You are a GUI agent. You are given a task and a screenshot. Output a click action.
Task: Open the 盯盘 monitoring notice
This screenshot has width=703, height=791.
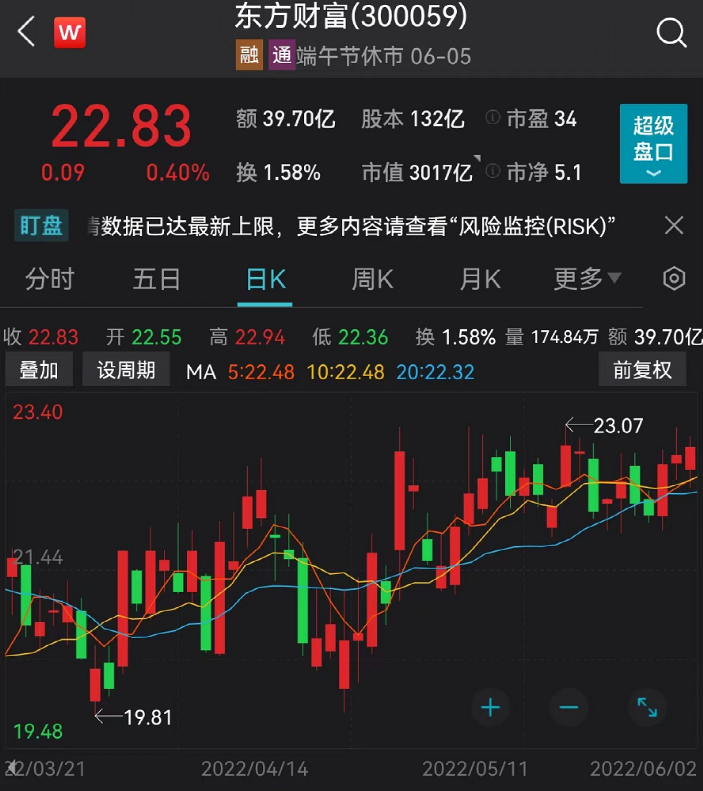42,225
